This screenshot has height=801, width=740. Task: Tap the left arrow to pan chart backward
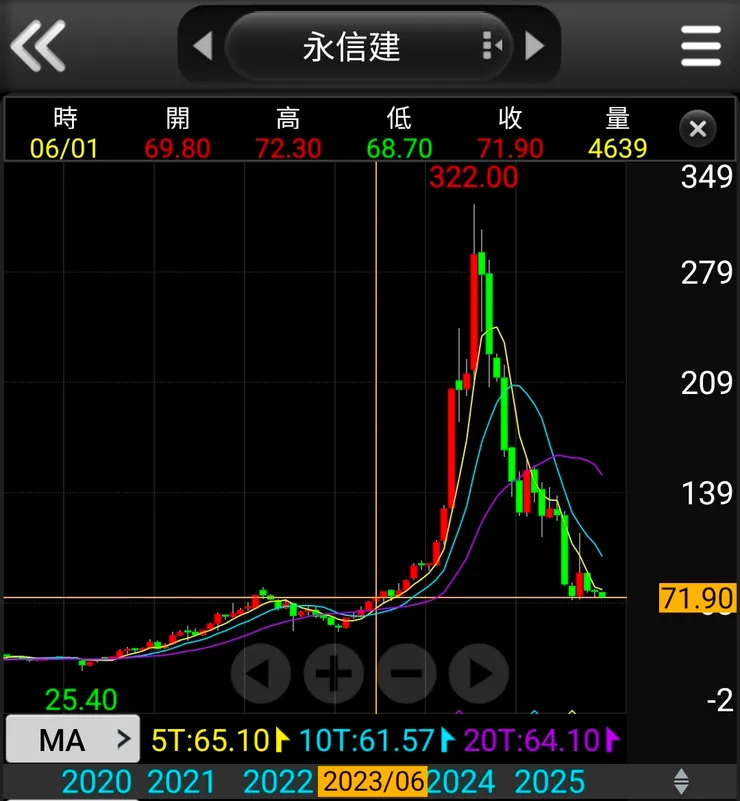(x=262, y=674)
